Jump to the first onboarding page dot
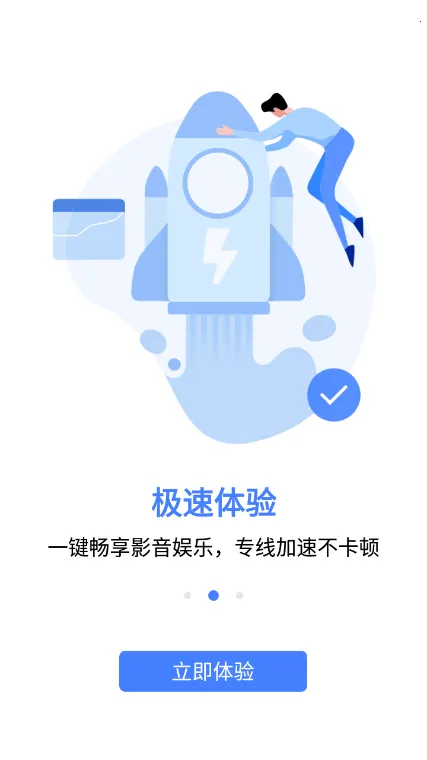Screen dimensions: 427x760 click(x=188, y=596)
